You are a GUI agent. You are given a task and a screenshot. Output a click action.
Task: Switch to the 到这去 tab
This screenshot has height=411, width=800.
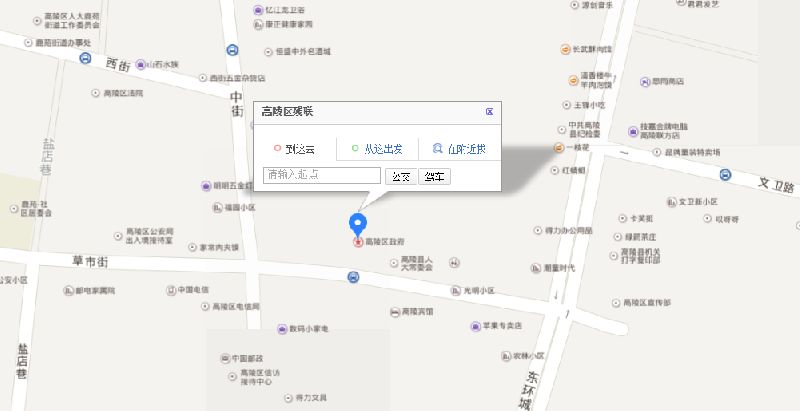pos(295,149)
